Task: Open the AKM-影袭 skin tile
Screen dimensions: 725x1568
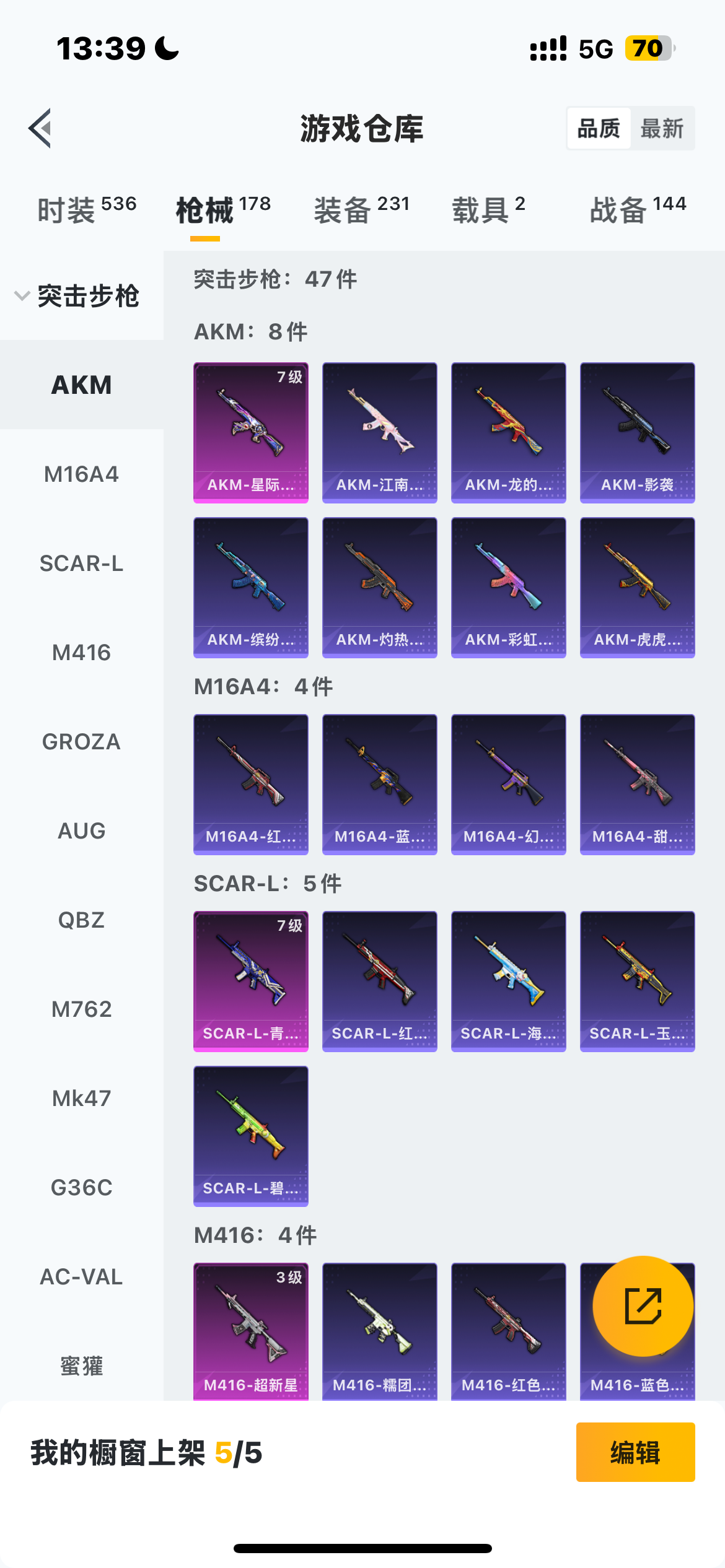Action: click(x=638, y=433)
